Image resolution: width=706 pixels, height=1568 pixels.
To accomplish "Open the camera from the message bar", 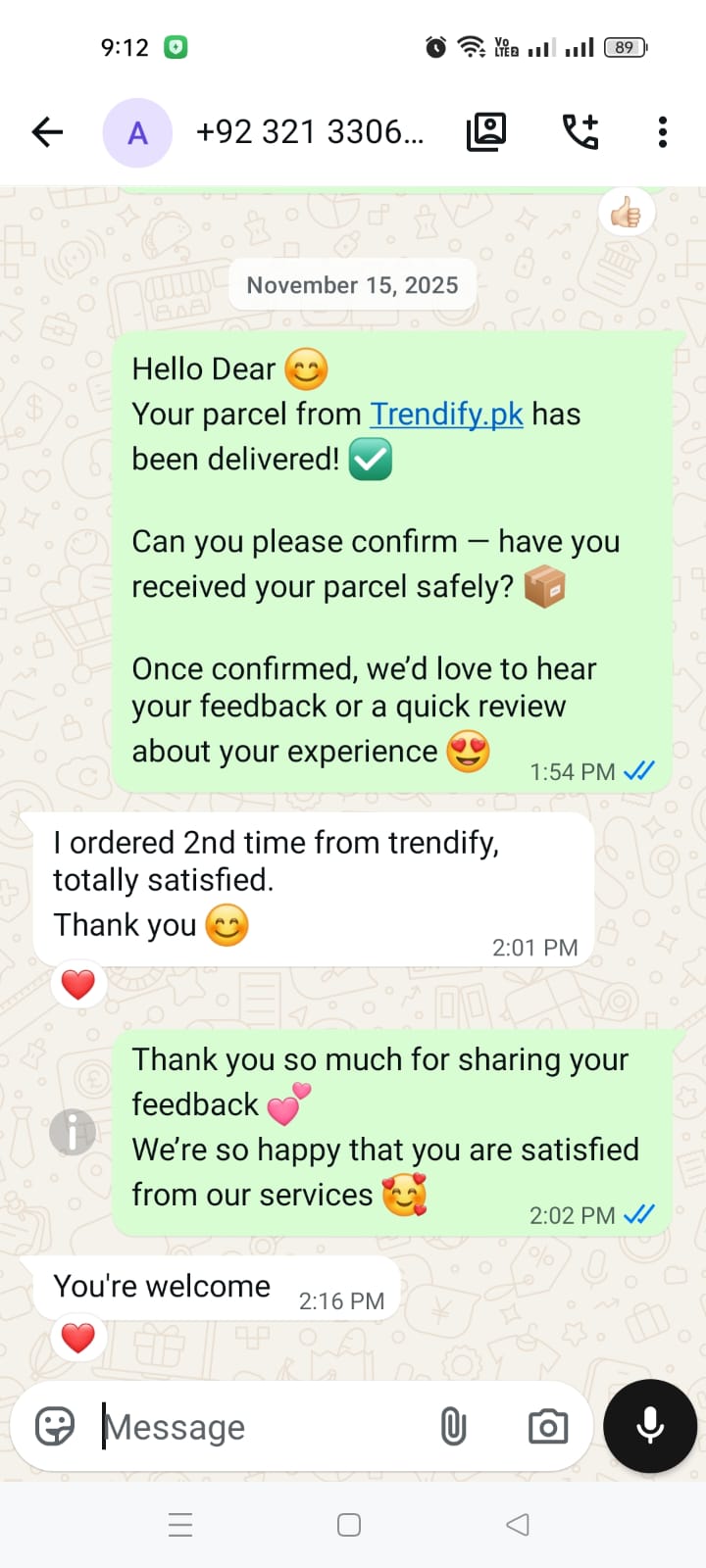I will coord(547,1426).
